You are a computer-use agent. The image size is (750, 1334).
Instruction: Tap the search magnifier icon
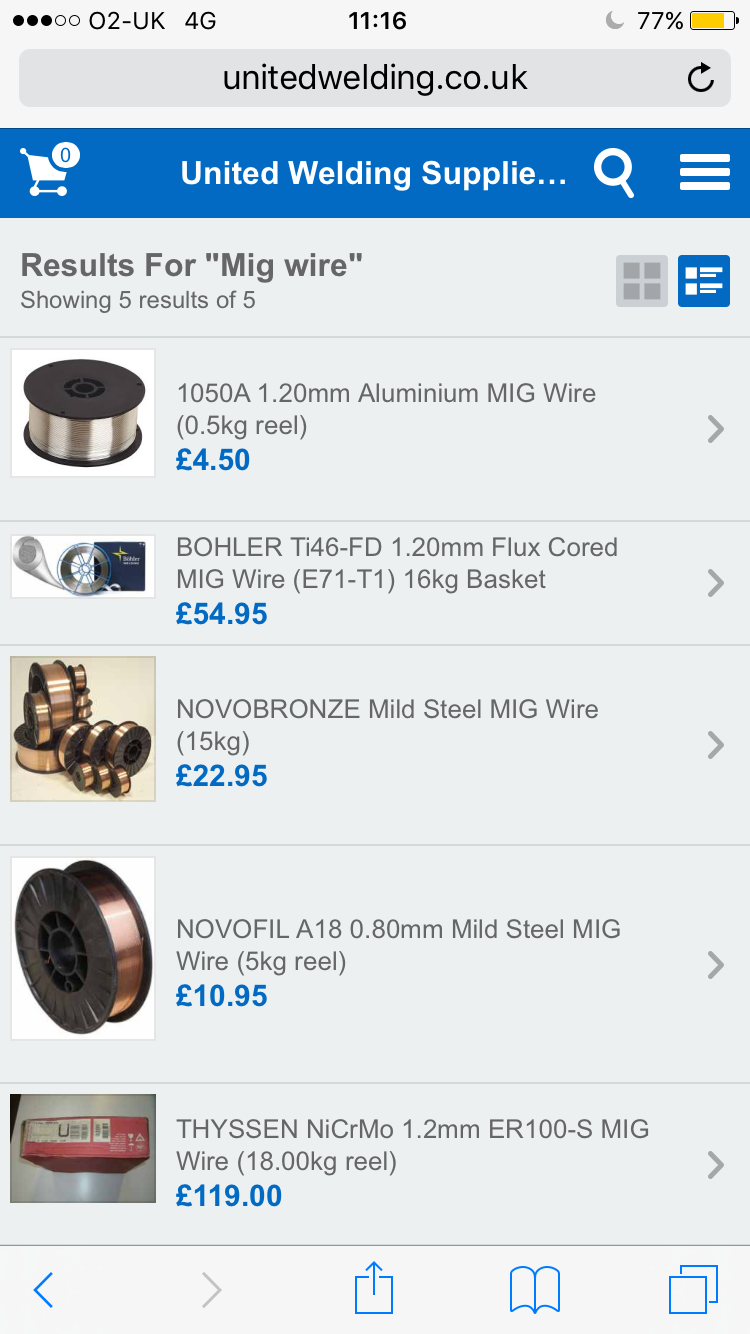click(614, 173)
